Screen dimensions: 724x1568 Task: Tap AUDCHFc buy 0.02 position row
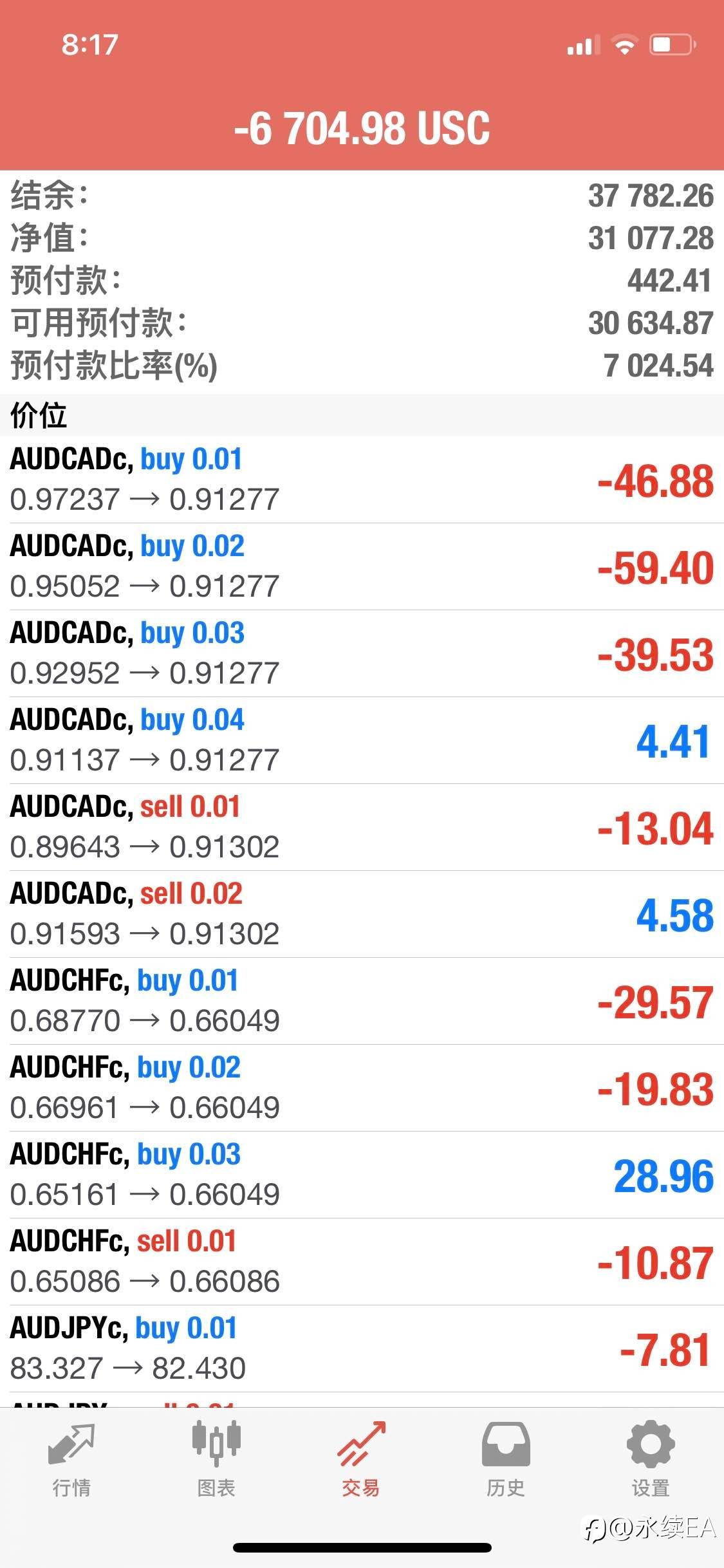click(x=362, y=1088)
